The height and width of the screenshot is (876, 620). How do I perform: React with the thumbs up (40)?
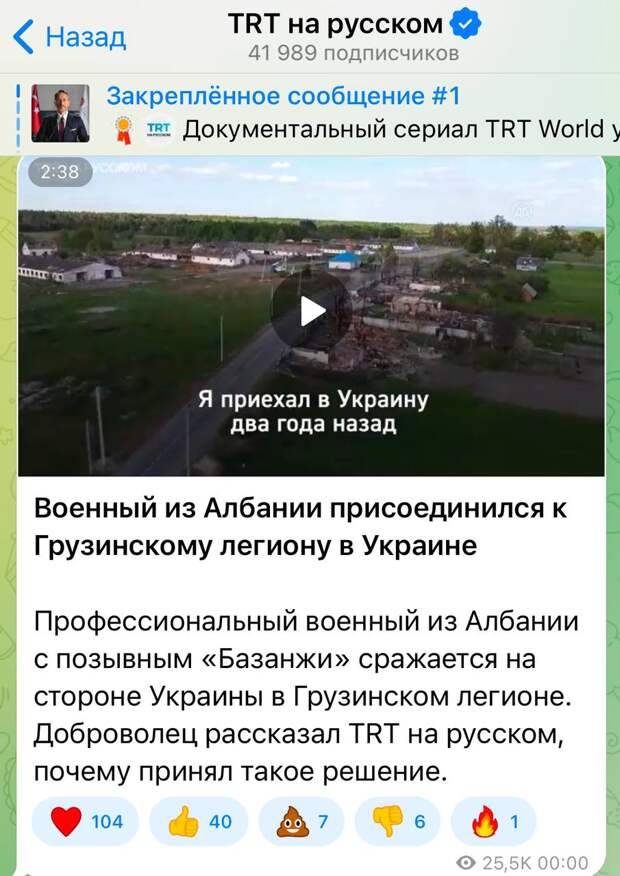(x=199, y=822)
